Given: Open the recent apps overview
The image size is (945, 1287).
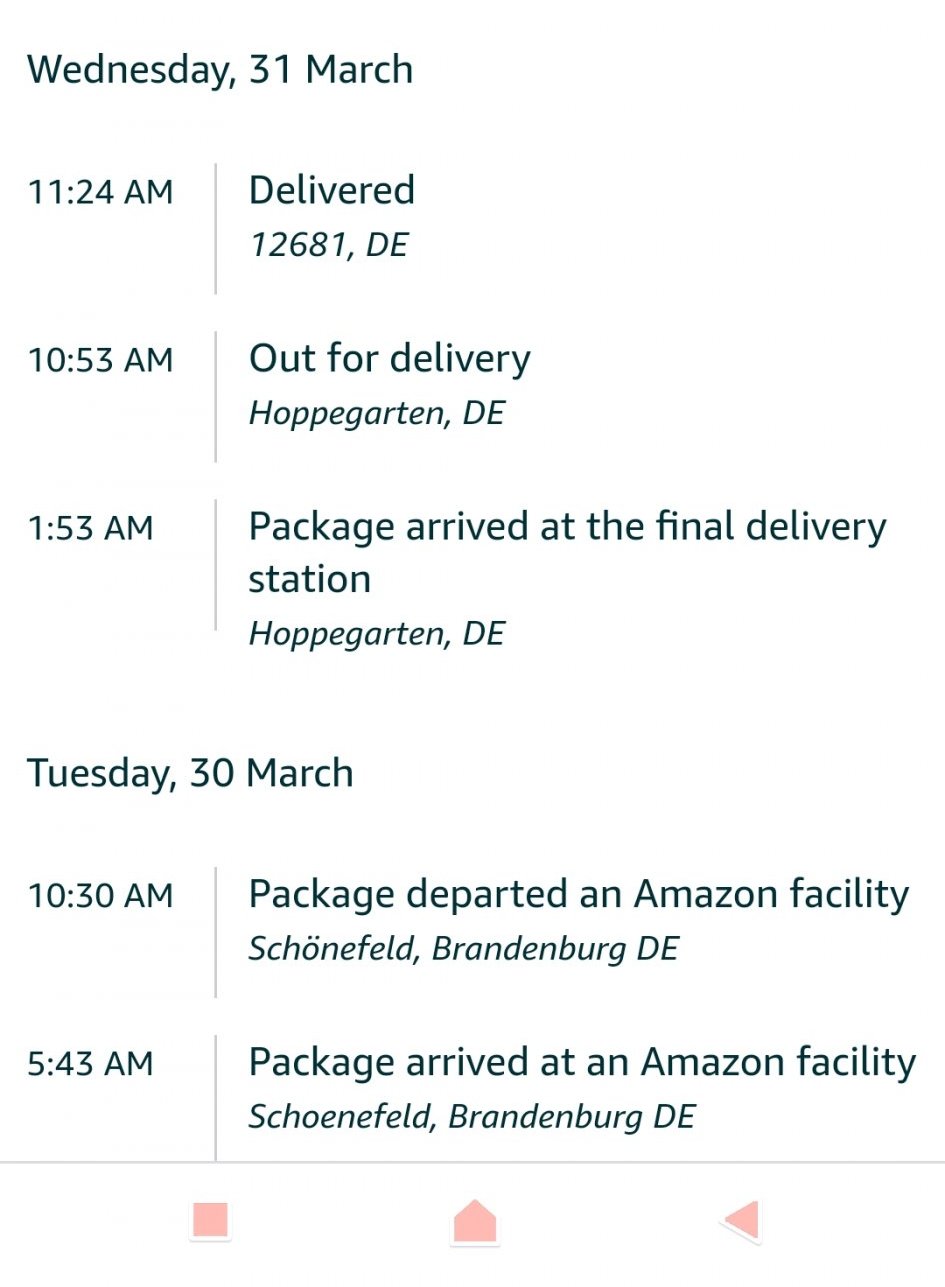Looking at the screenshot, I should click(210, 1221).
